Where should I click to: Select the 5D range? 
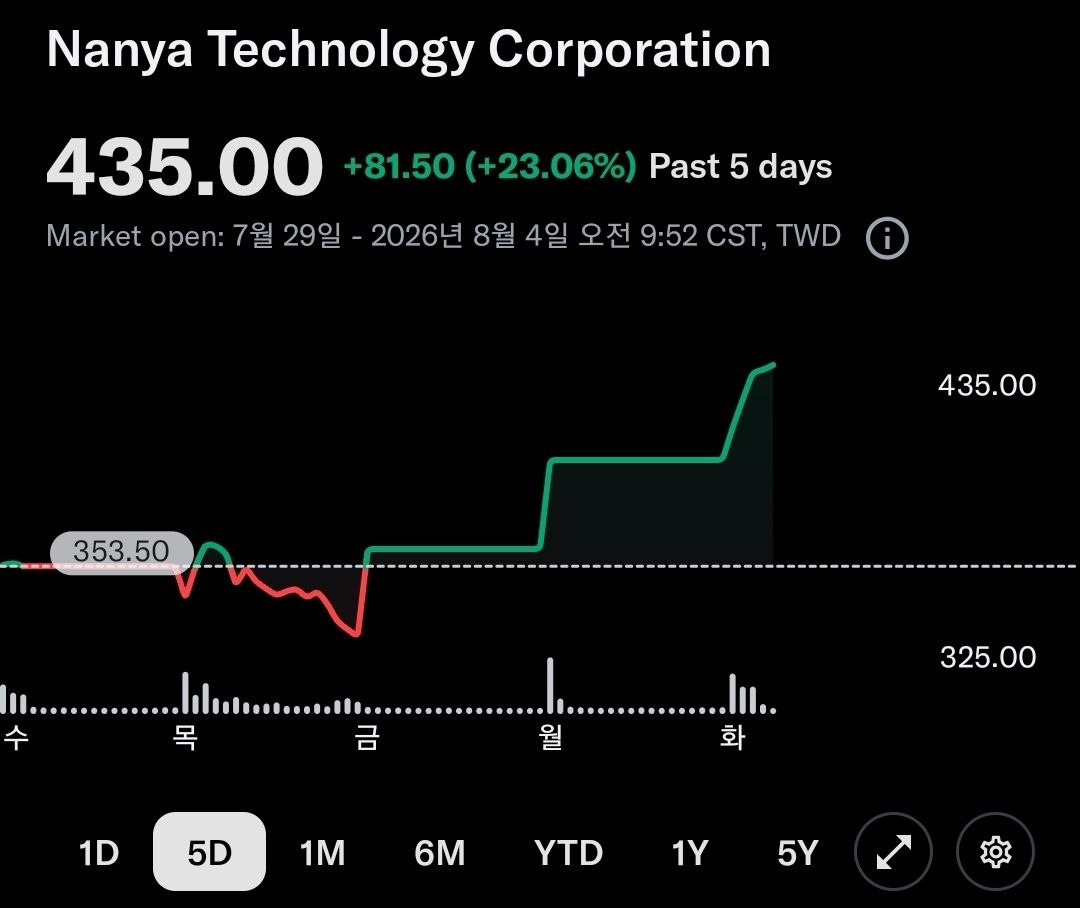[209, 852]
